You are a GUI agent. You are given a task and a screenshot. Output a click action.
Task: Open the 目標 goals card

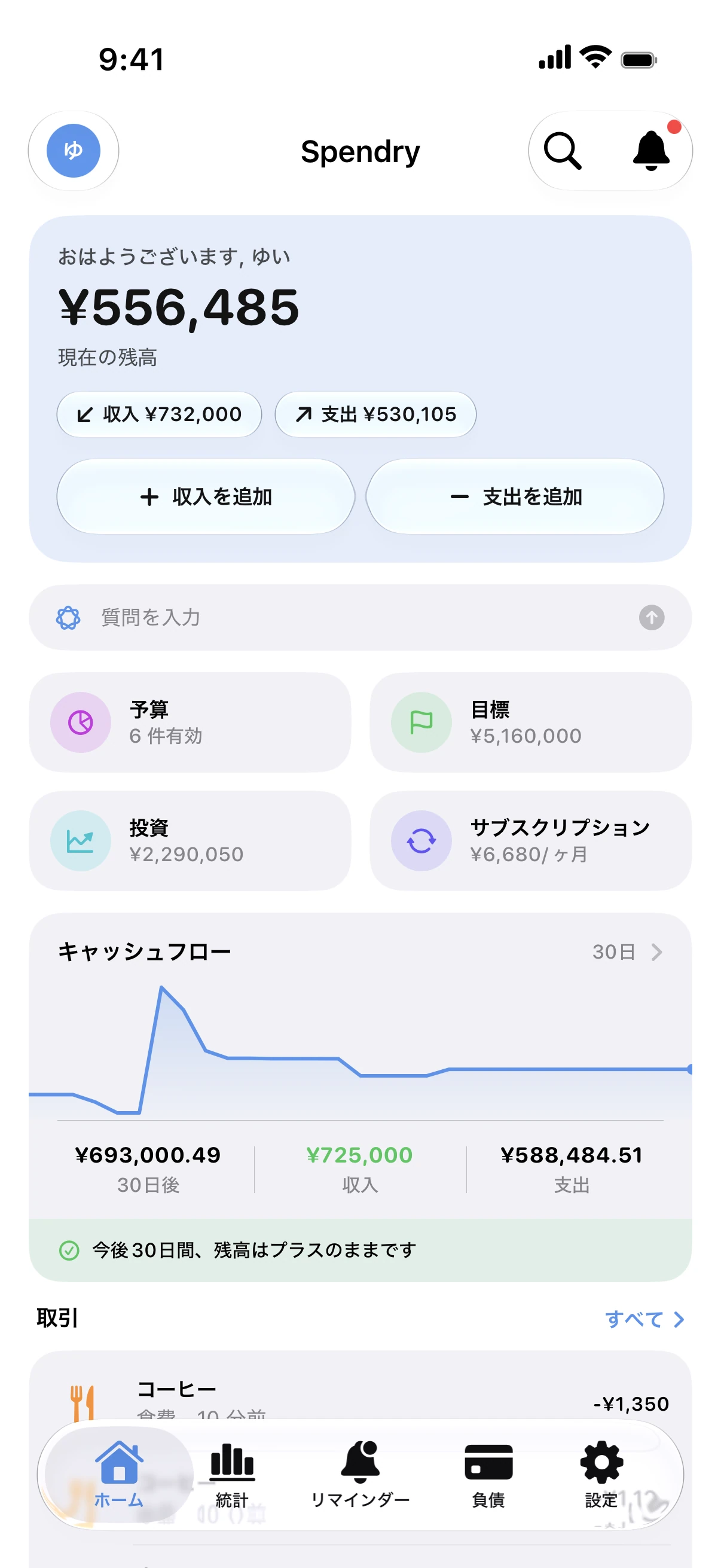pos(530,722)
